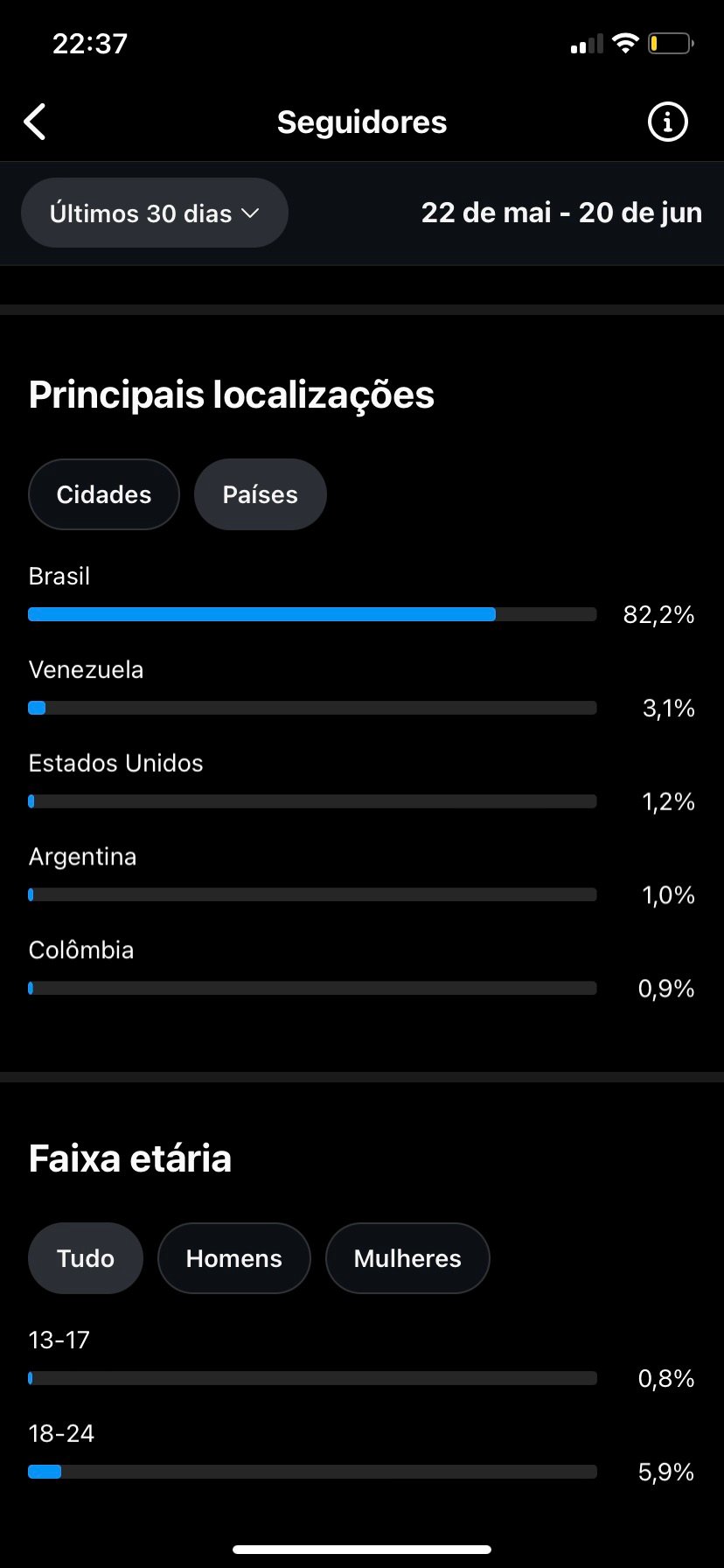Show the Tudo age range filter
This screenshot has height=1568, width=724.
point(86,1258)
